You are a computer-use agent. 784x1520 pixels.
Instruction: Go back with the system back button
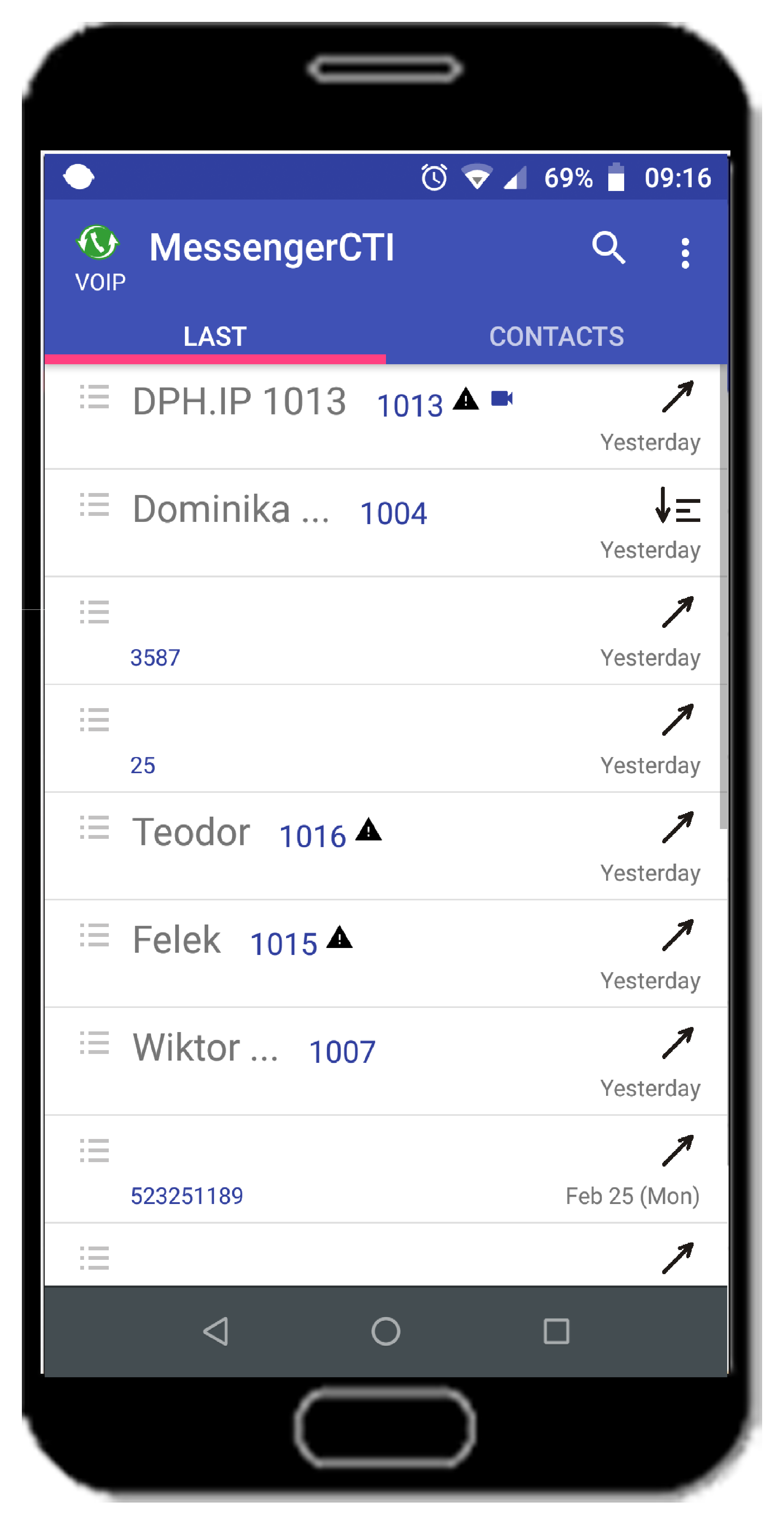(x=215, y=1331)
